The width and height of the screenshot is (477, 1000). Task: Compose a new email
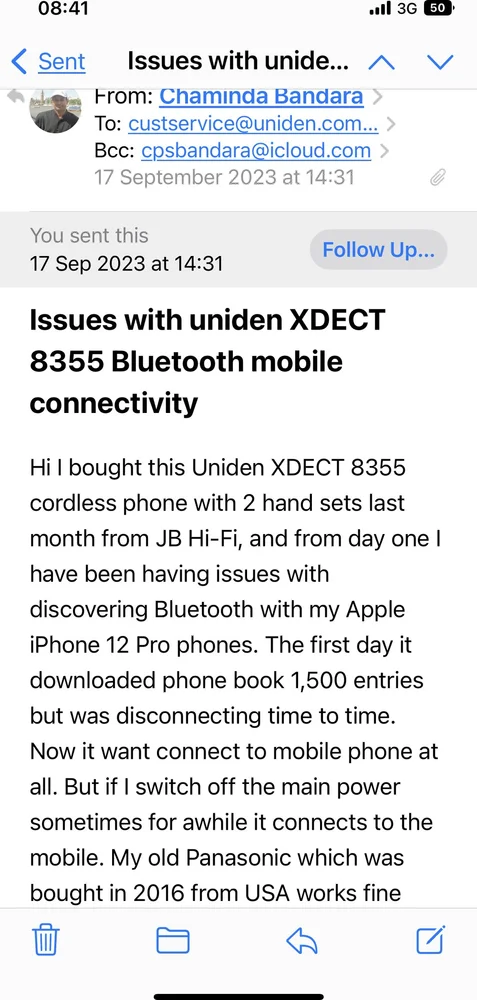(x=430, y=939)
